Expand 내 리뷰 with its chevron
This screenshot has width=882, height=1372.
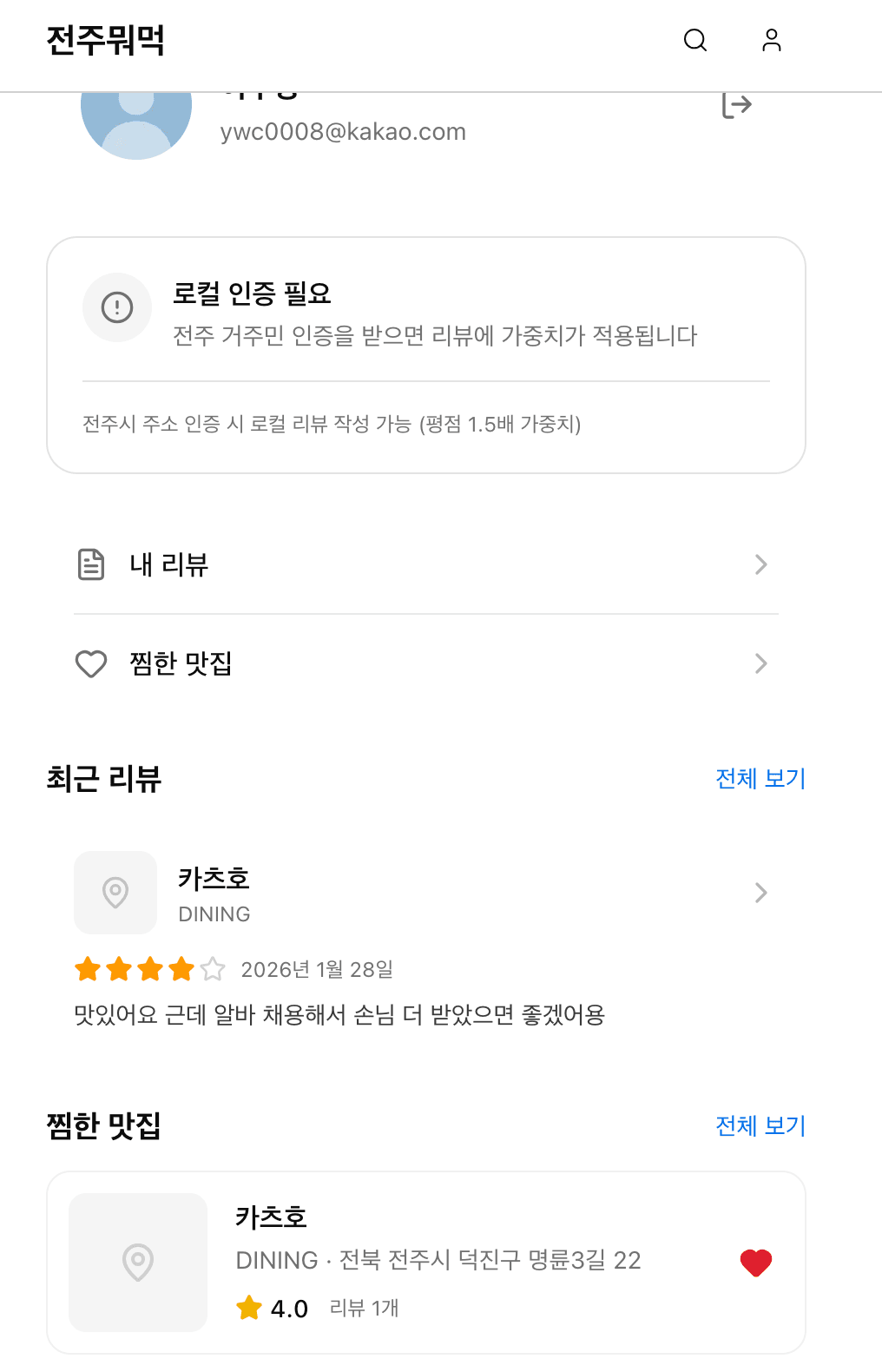761,564
